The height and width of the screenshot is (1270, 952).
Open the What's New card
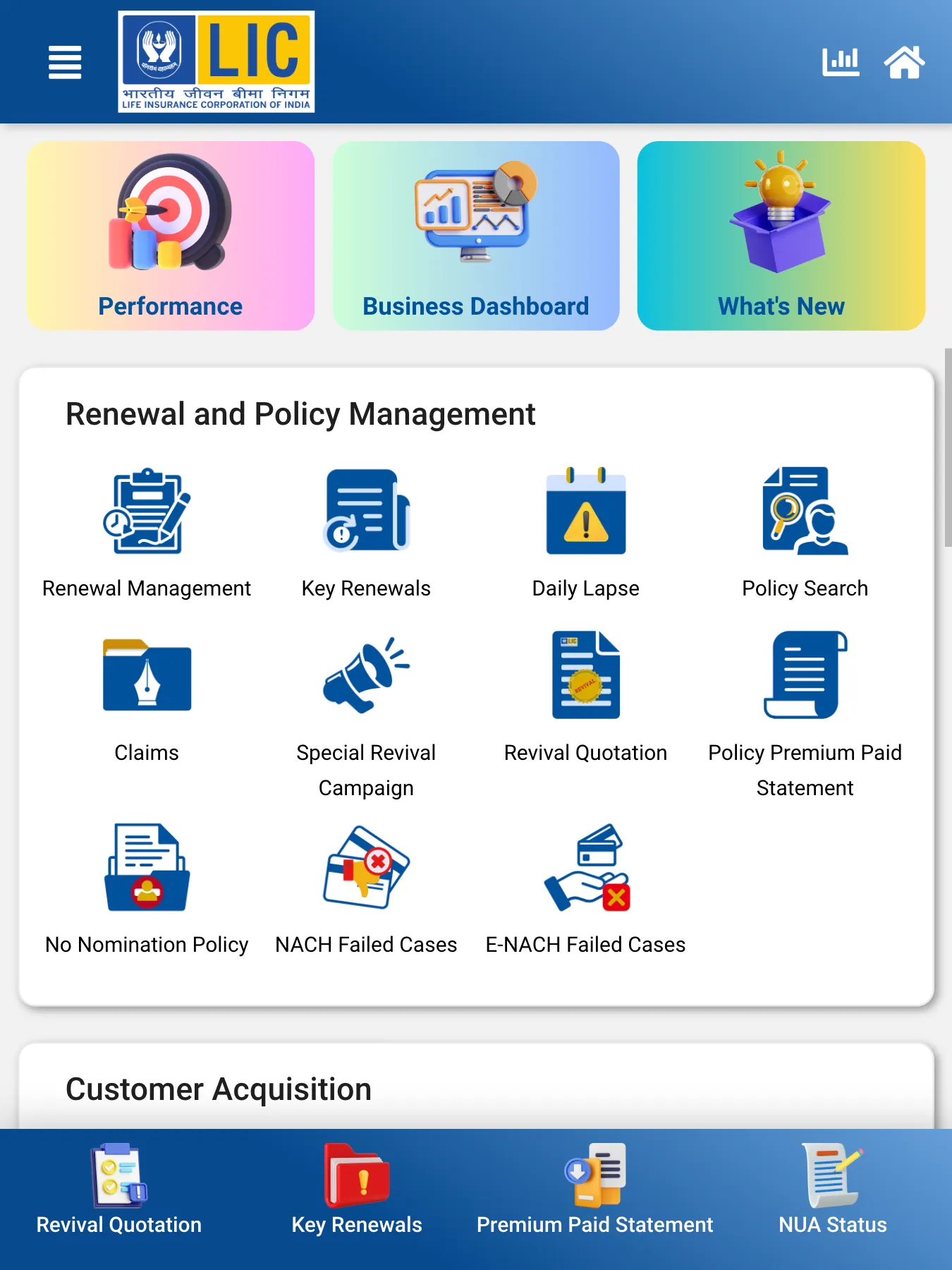tap(780, 235)
